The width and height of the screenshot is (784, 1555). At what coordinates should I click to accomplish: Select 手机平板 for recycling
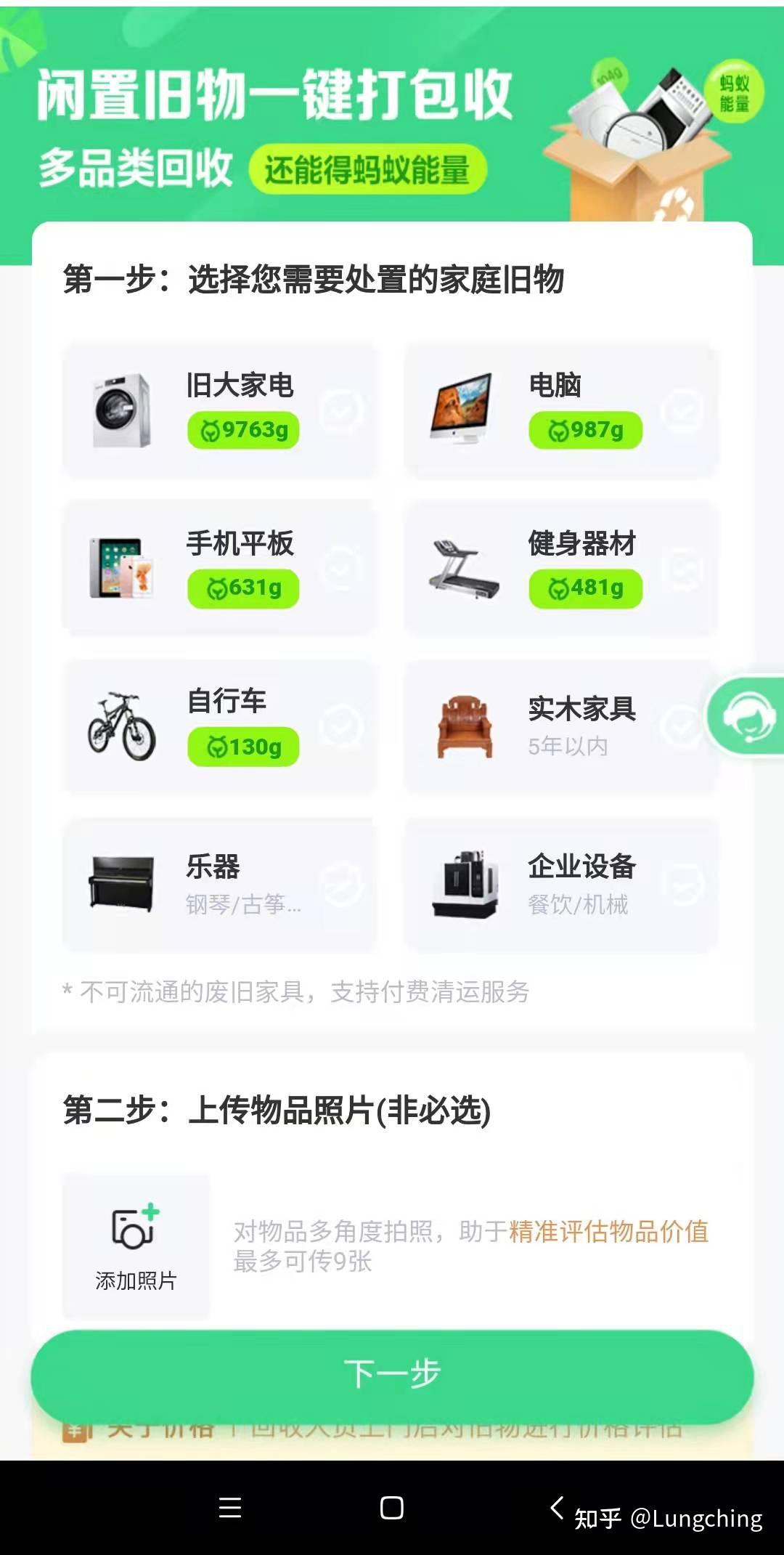coord(219,568)
